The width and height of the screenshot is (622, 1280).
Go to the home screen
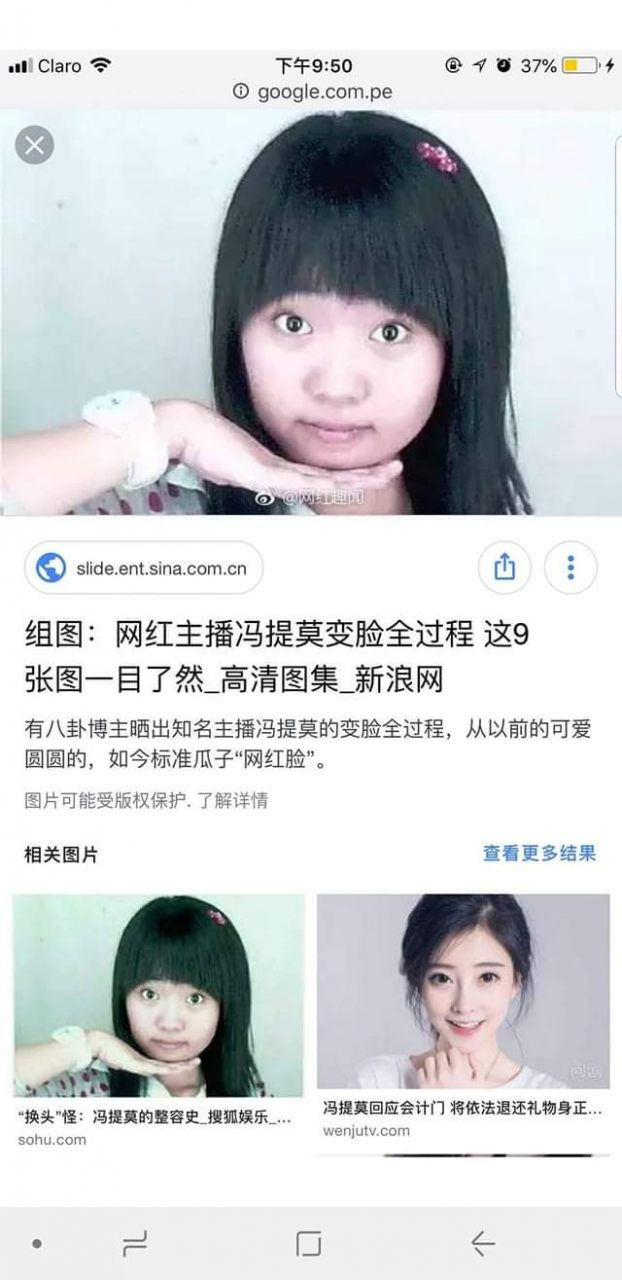[x=309, y=1243]
